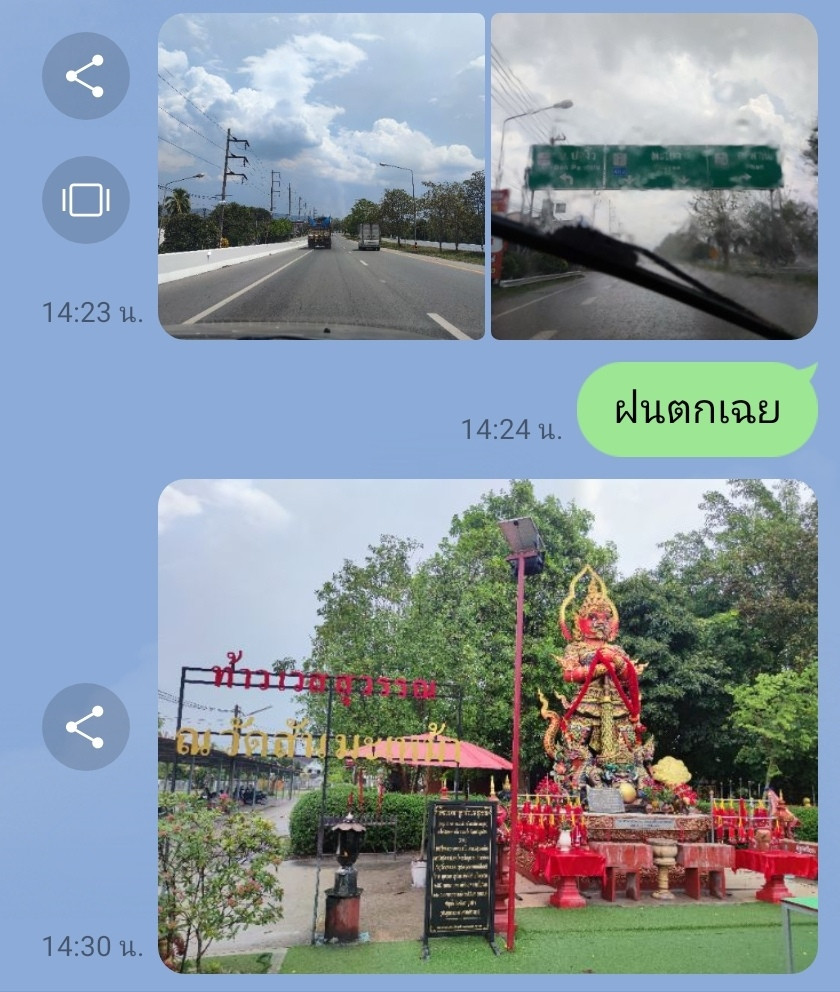Share the temple statue photo sent at 14:30
Image resolution: width=840 pixels, height=992 pixels.
coord(86,727)
